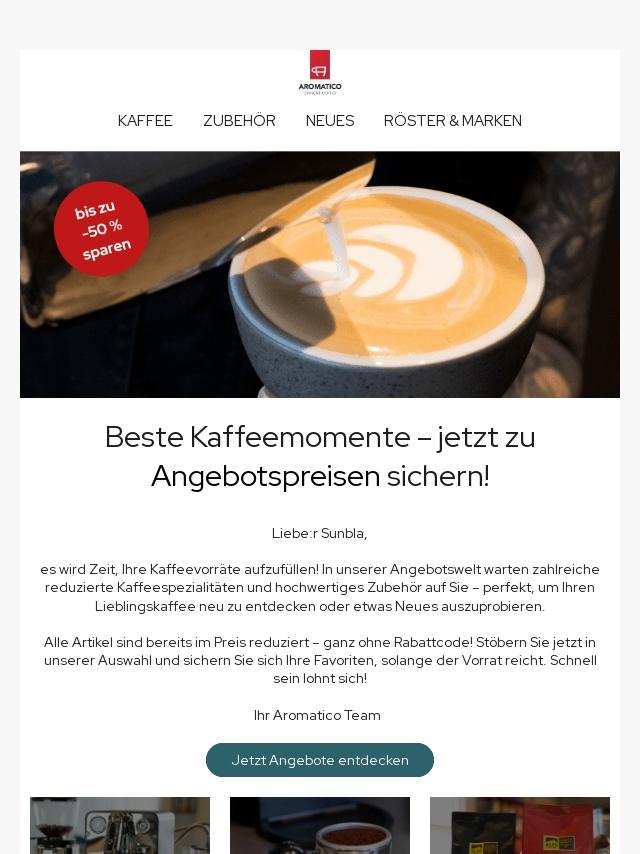Open the ZUBEHÖR category

point(239,121)
